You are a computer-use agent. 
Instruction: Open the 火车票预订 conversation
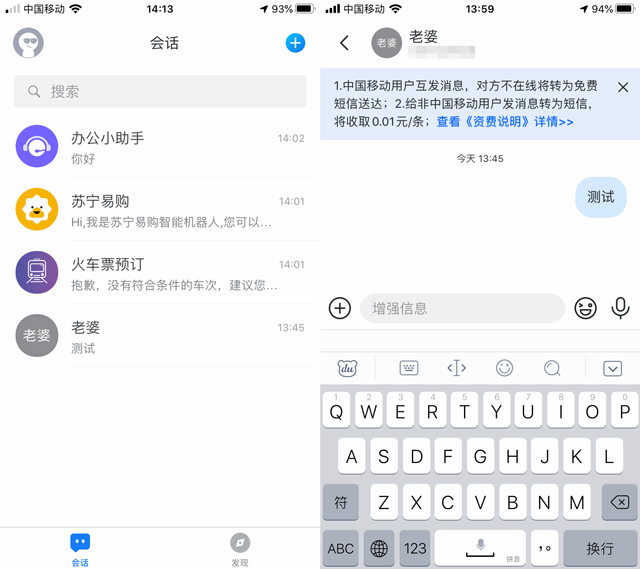click(160, 273)
